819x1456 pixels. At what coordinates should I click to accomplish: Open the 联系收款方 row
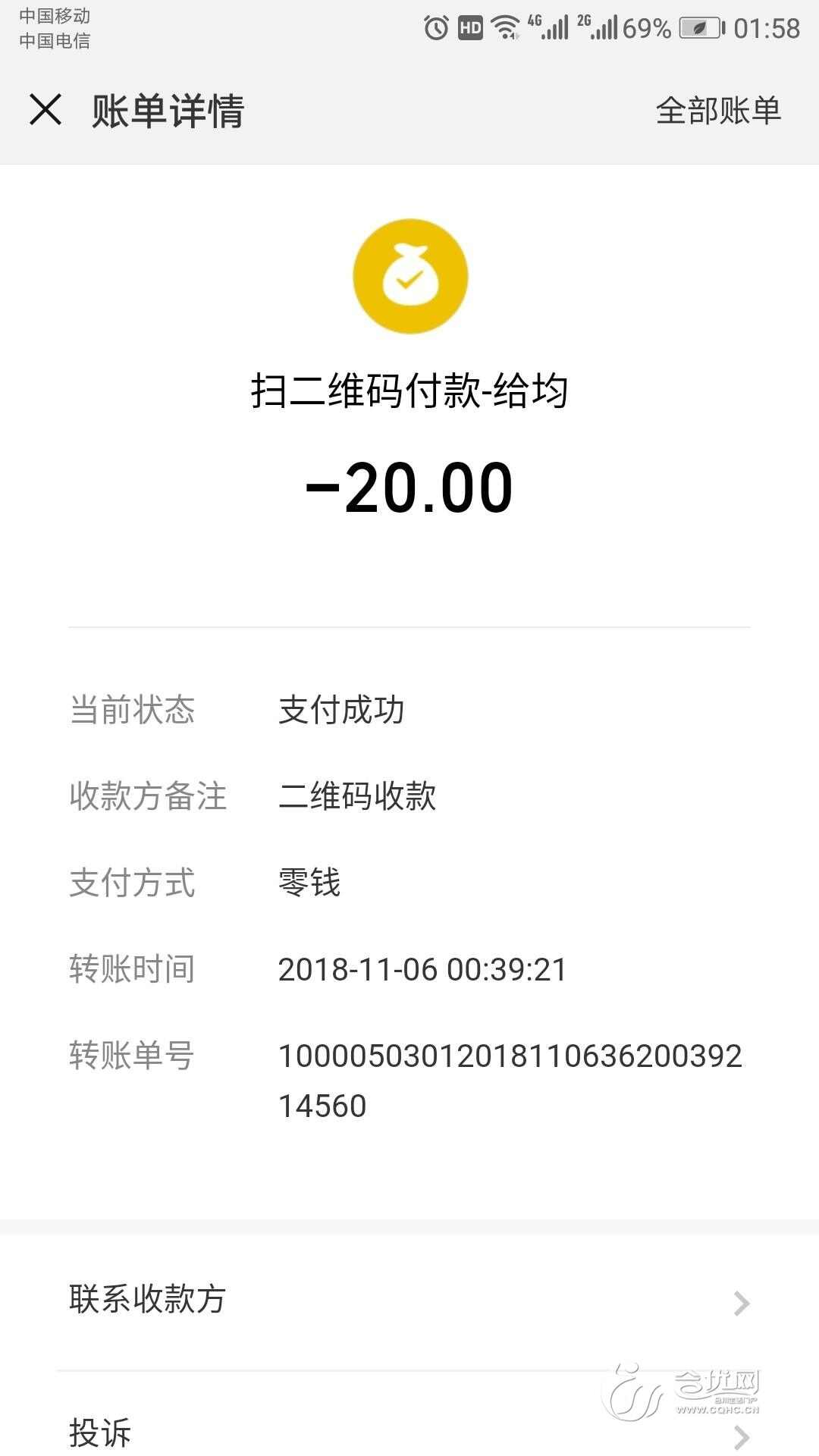point(409,1300)
